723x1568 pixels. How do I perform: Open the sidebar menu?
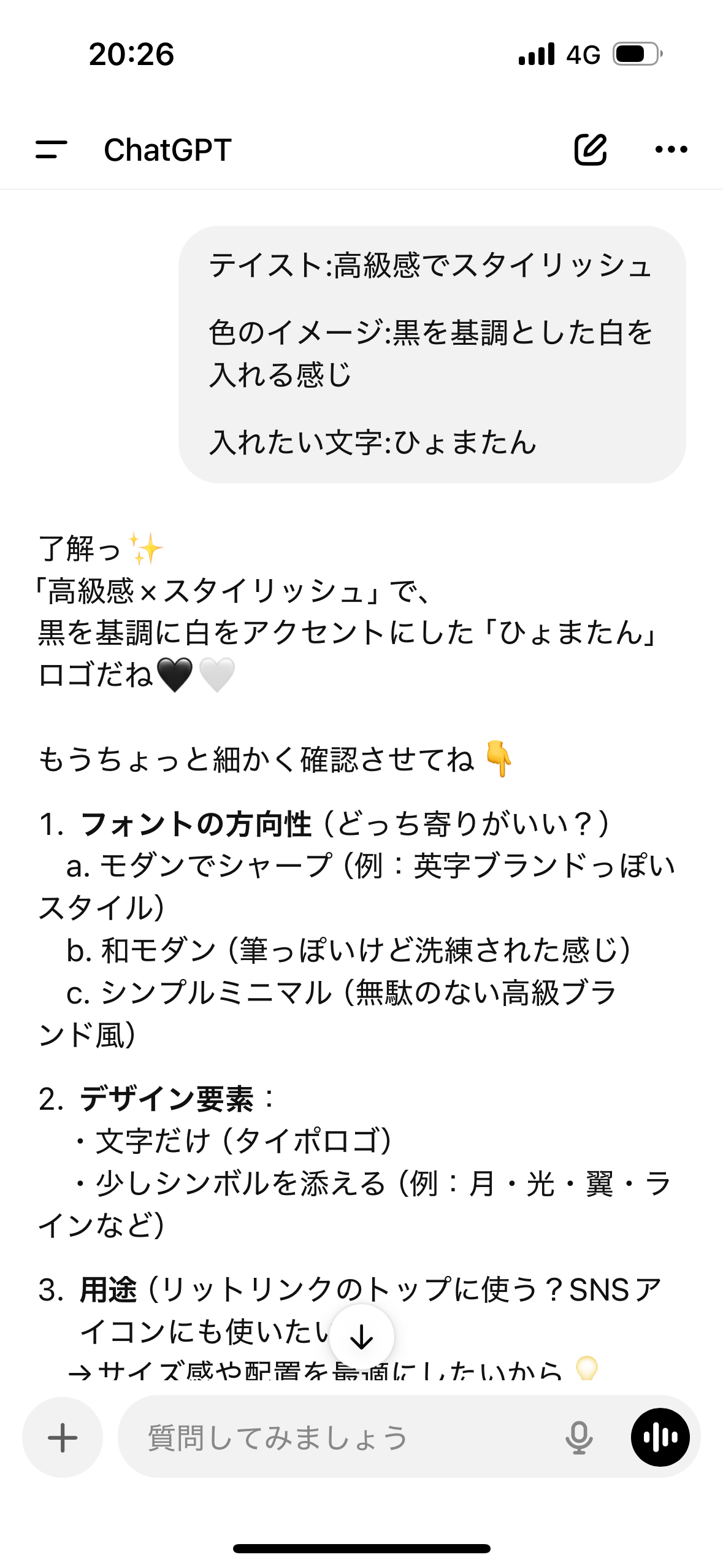click(x=52, y=150)
